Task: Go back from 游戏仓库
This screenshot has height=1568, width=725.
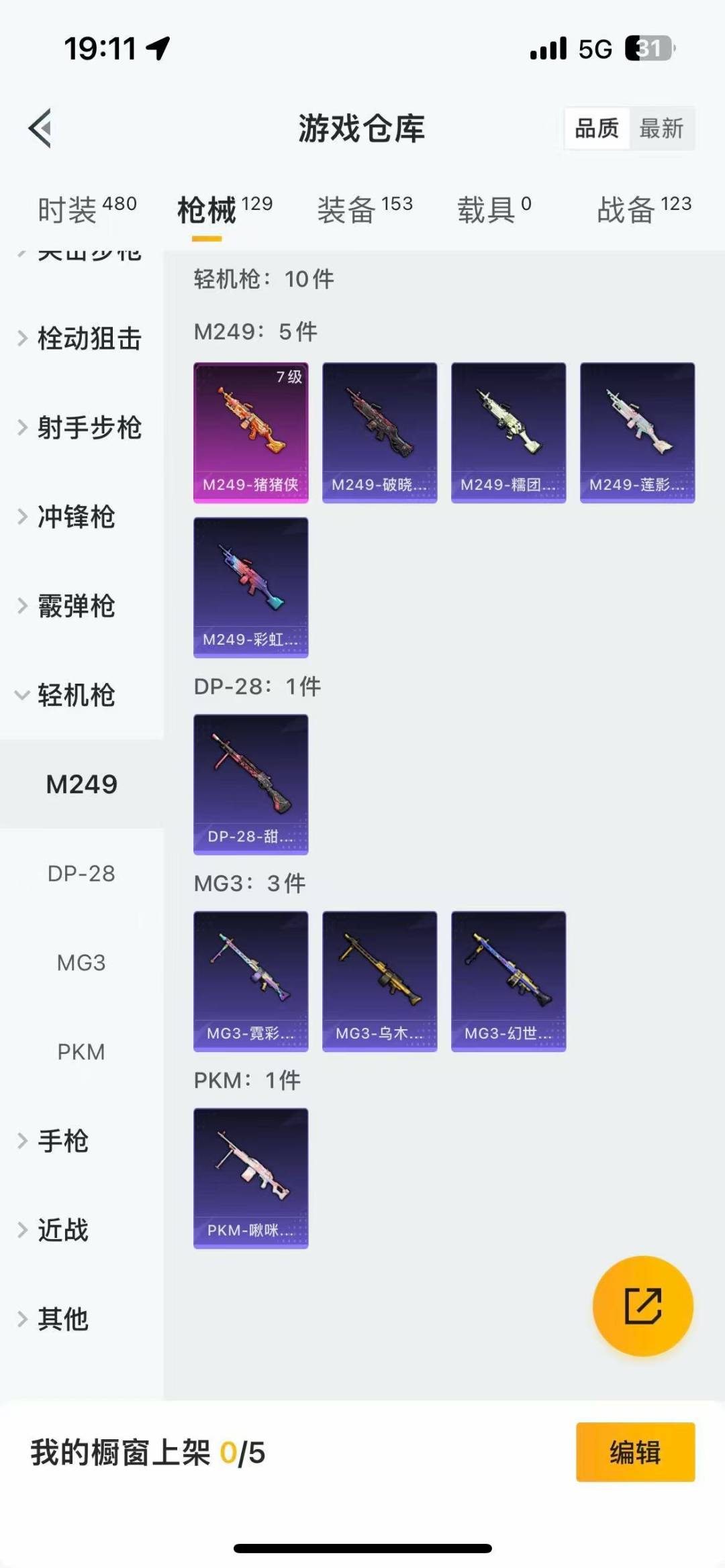Action: tap(40, 128)
